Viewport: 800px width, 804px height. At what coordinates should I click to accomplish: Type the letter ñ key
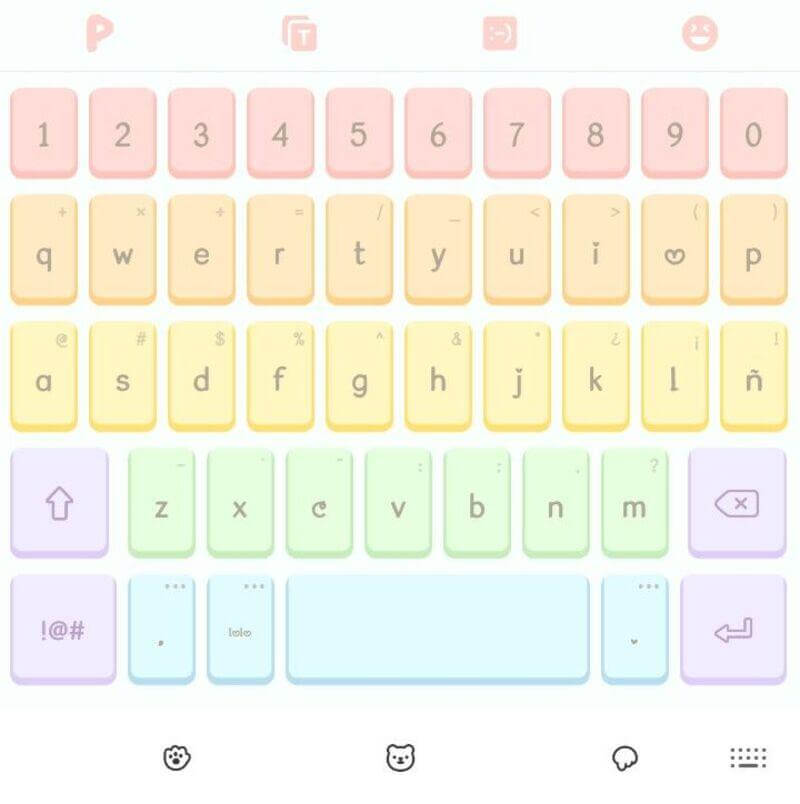coord(753,377)
